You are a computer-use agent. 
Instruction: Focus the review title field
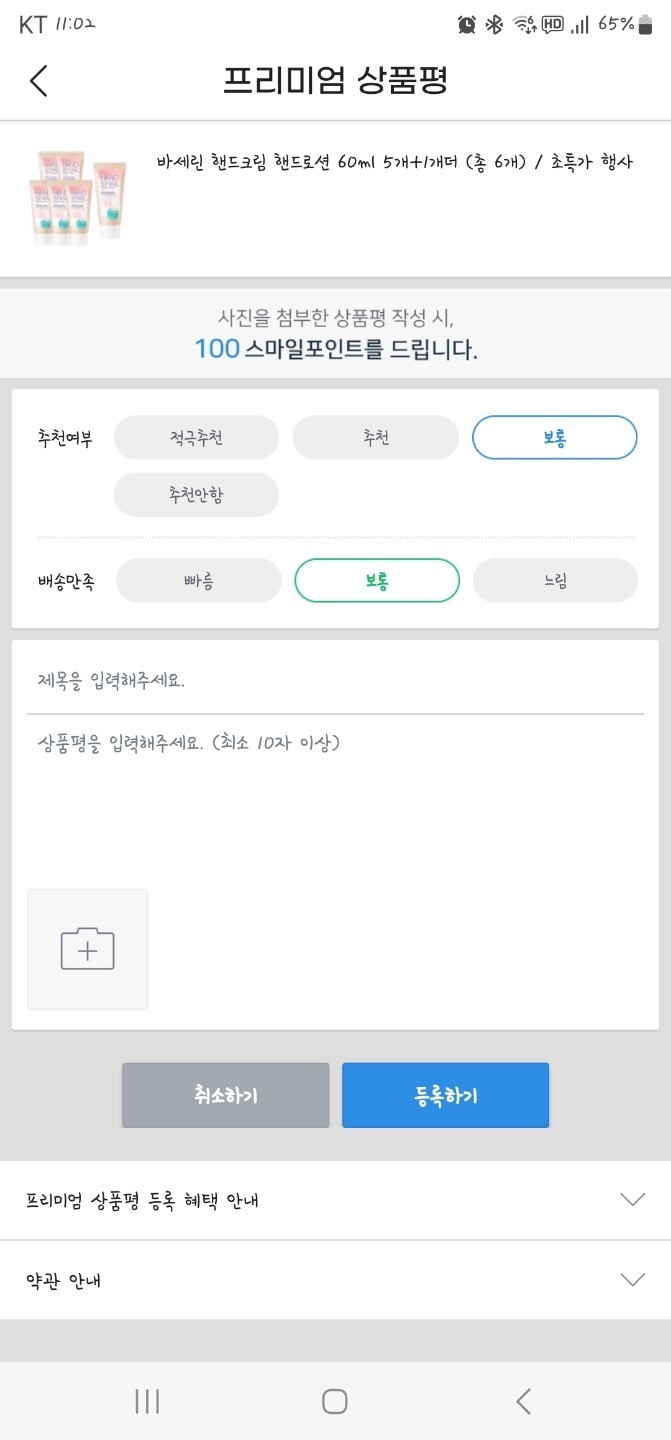335,681
